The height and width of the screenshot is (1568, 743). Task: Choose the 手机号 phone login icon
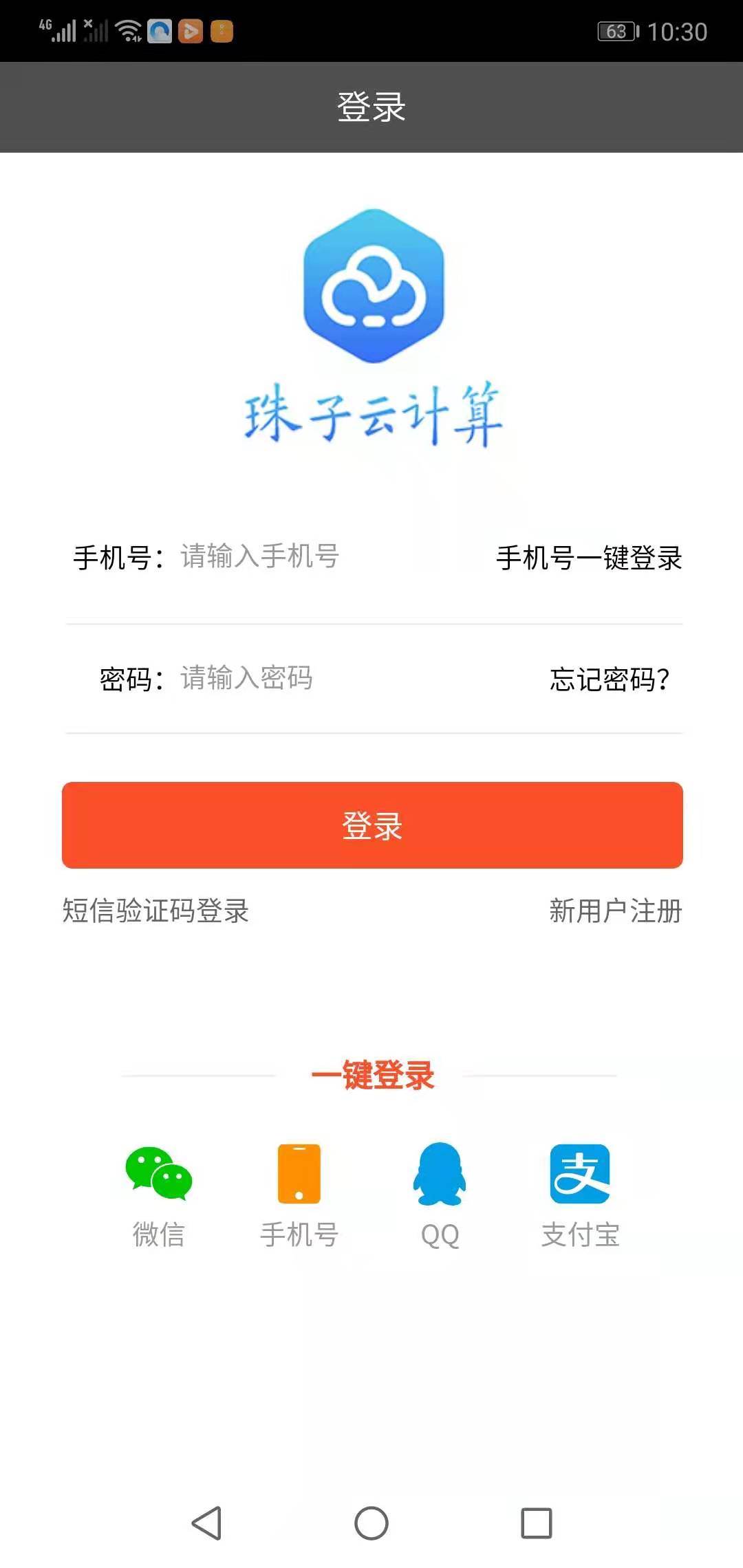click(x=299, y=1195)
